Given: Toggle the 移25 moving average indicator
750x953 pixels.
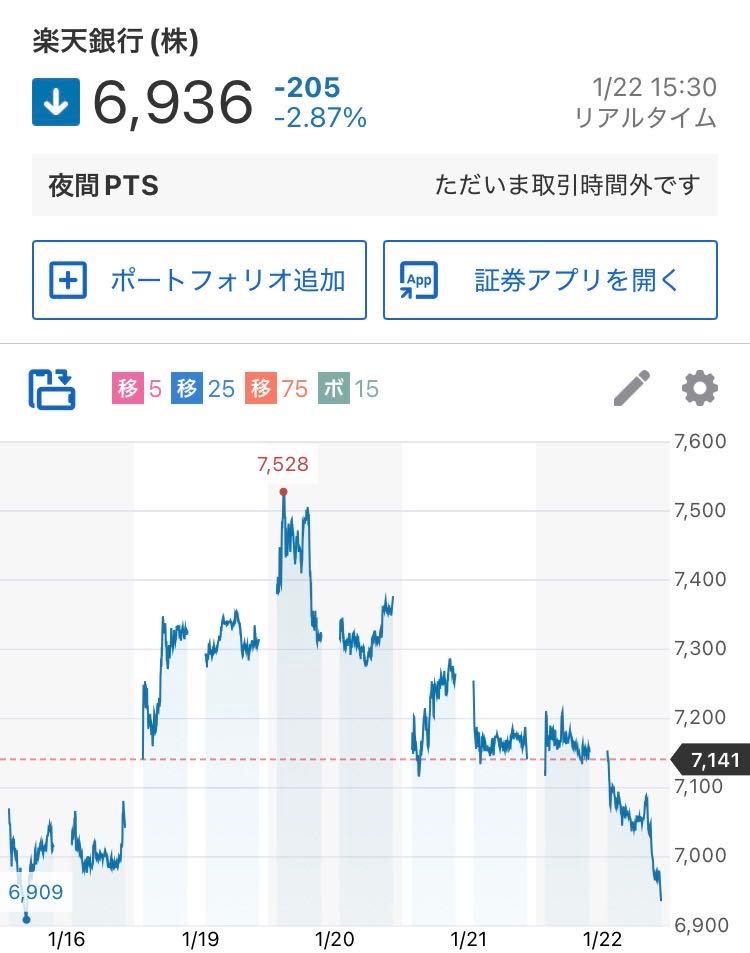Looking at the screenshot, I should [198, 388].
